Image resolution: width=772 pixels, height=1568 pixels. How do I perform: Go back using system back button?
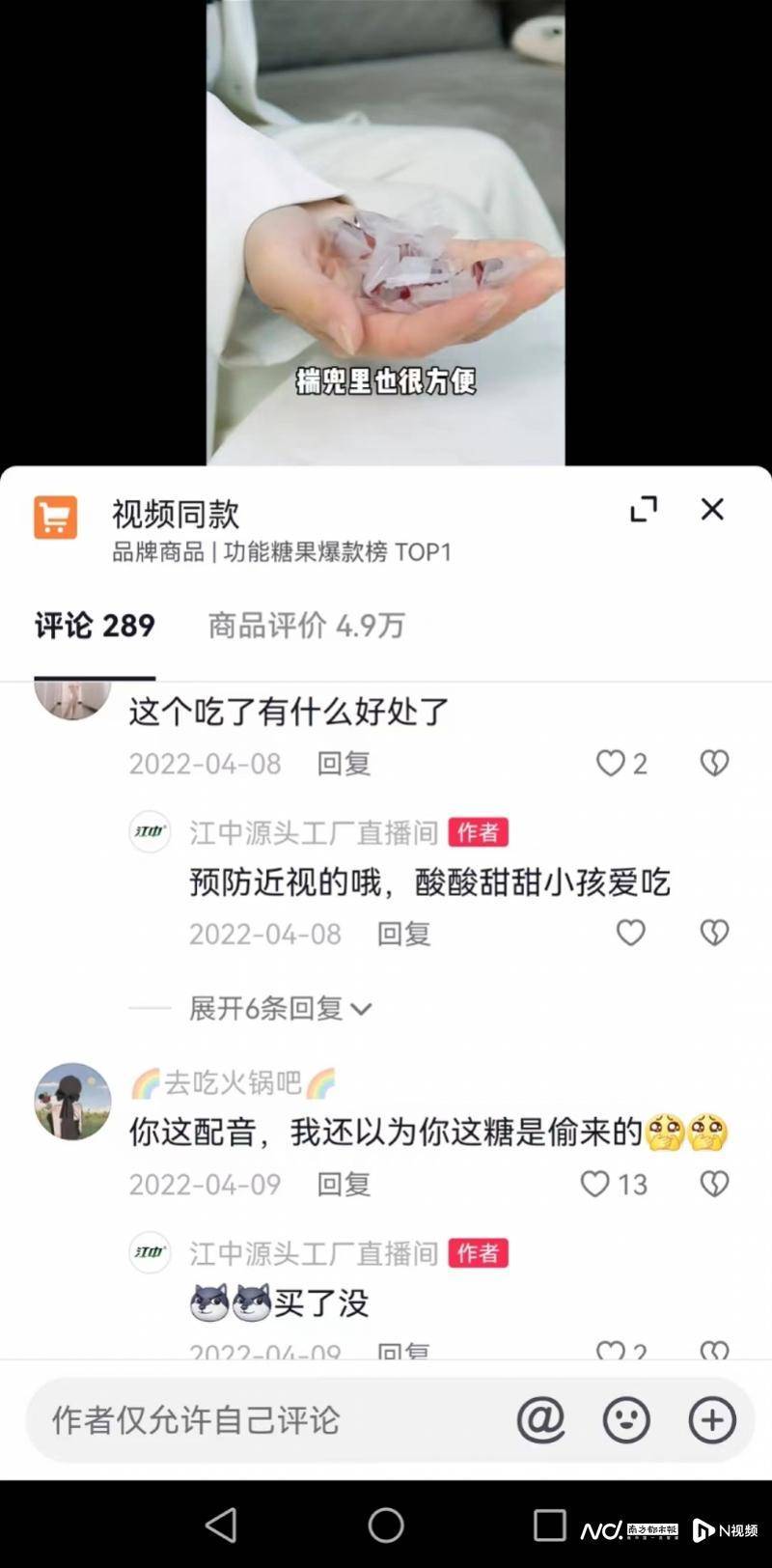(x=221, y=1526)
